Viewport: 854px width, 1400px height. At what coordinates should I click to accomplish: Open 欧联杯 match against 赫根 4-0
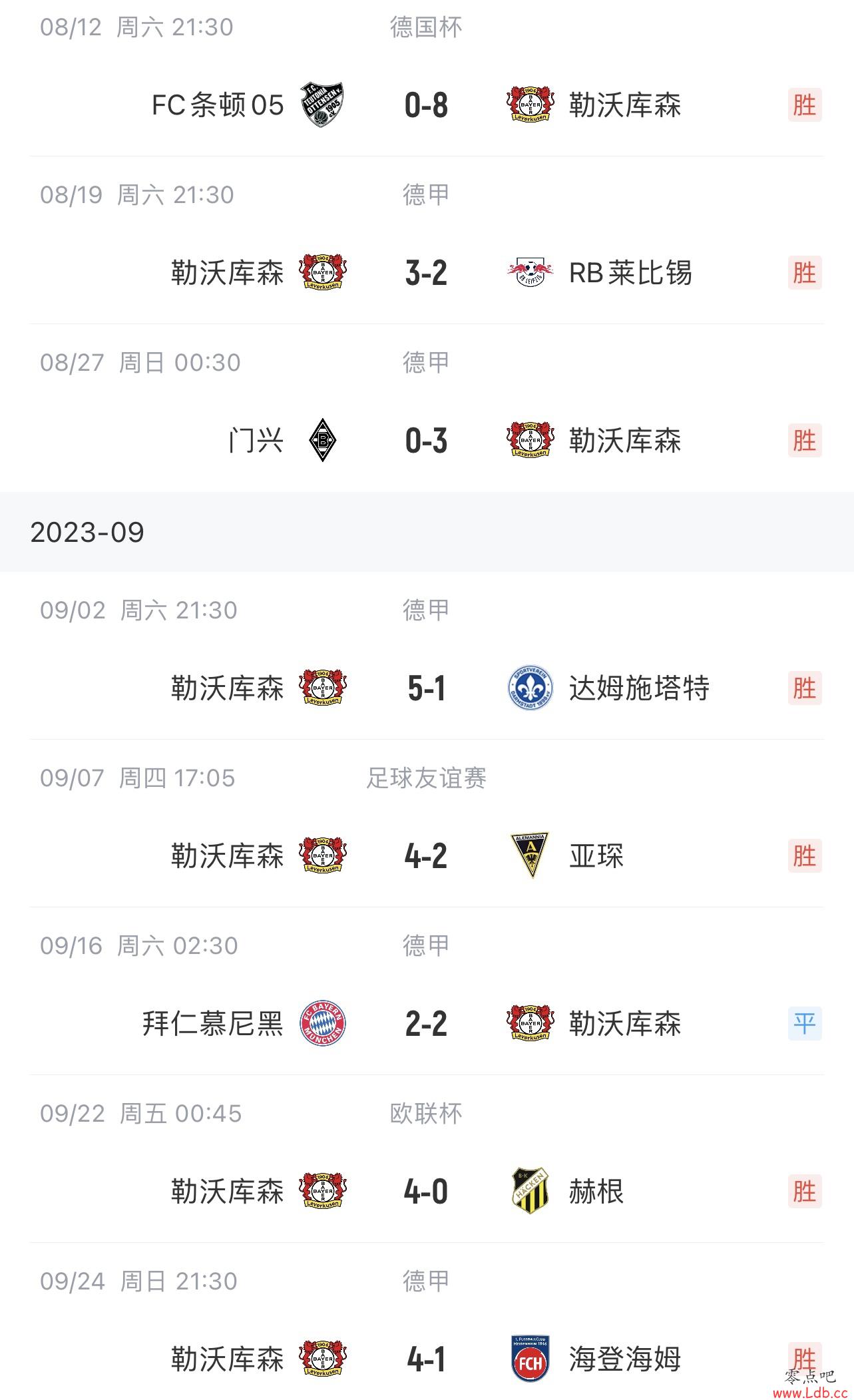pos(427,1159)
